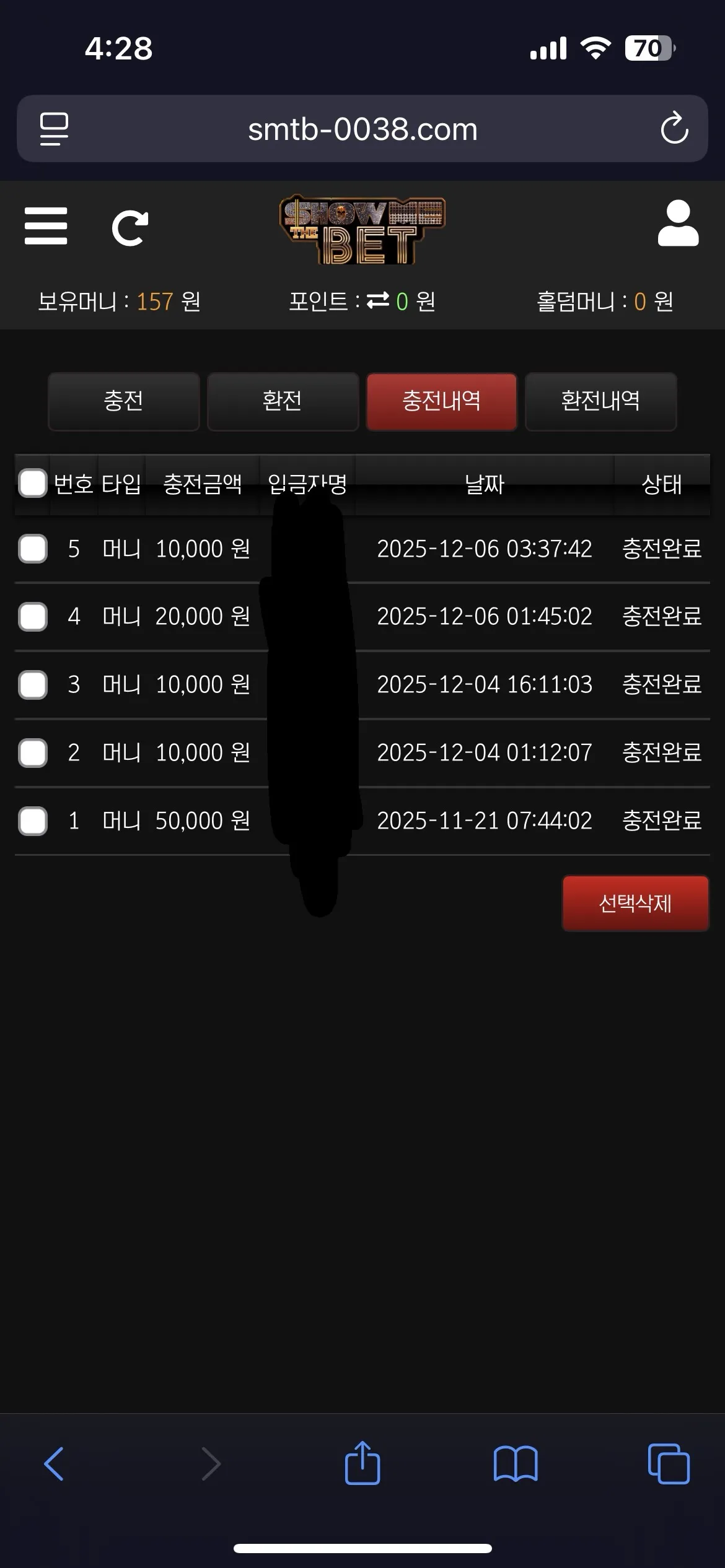Tap the 선택삭제 button
Viewport: 725px width, 1568px height.
pos(635,903)
